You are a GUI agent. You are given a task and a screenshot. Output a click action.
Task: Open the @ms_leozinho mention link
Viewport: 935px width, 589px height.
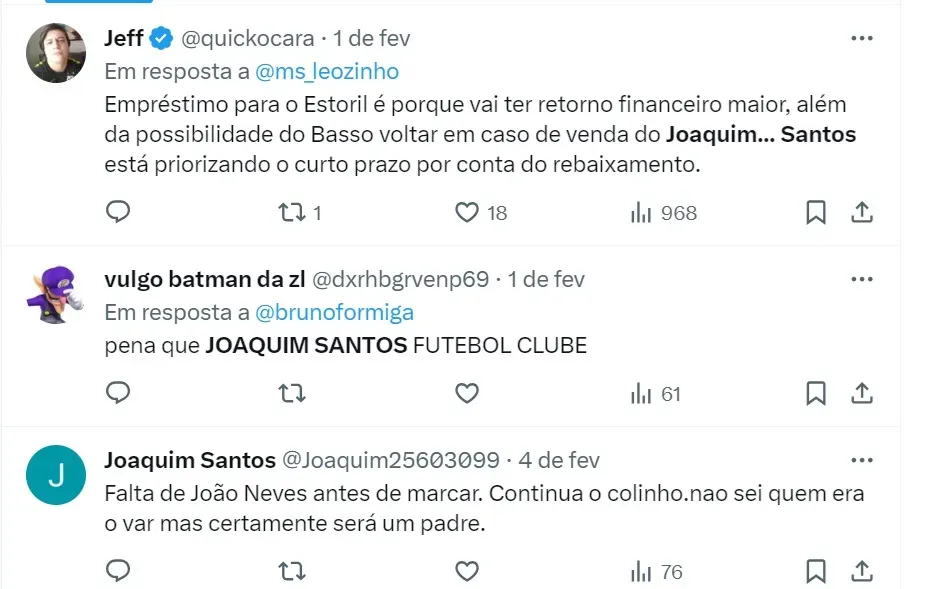tap(327, 71)
